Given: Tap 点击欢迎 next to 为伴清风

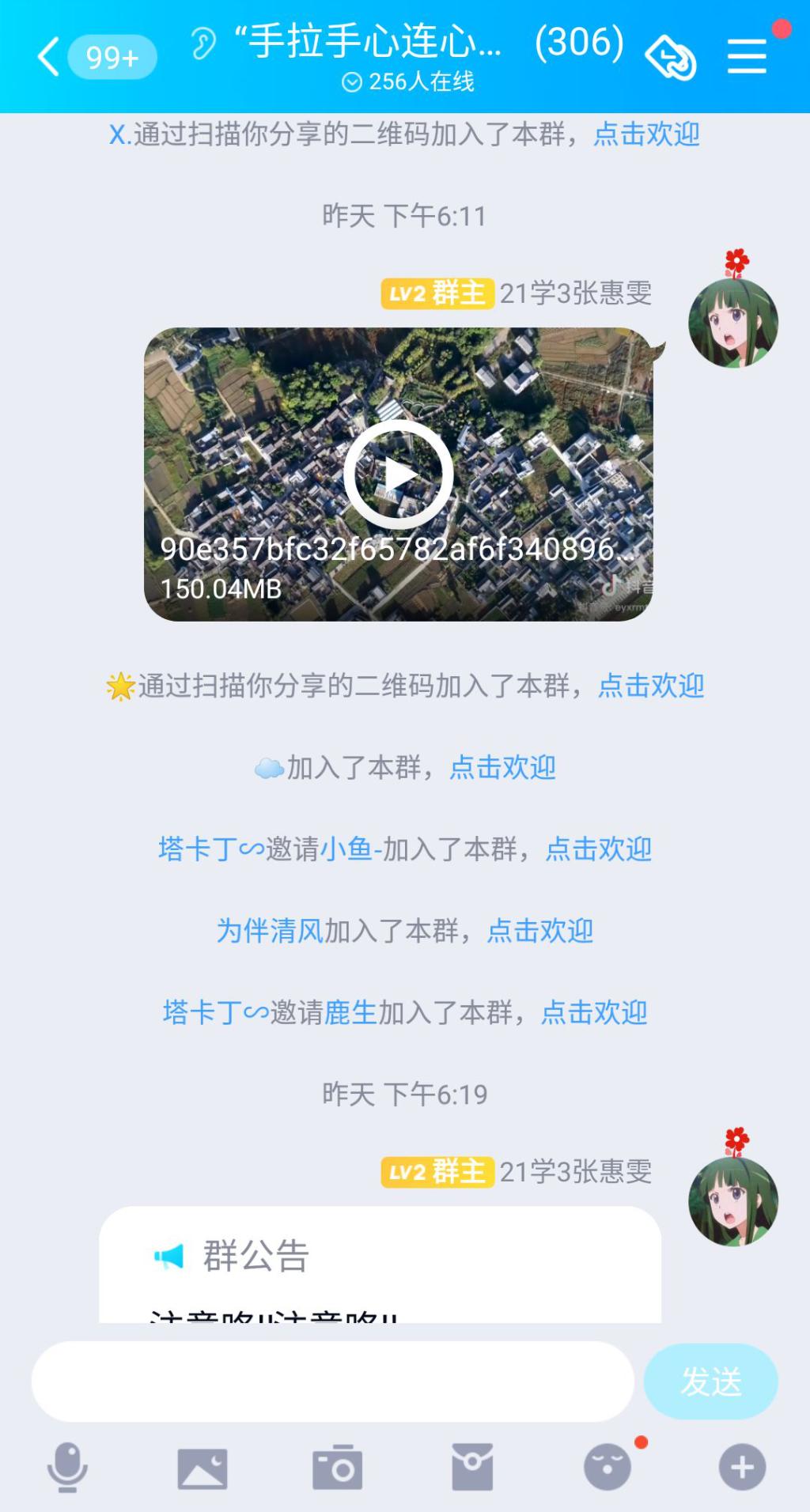Looking at the screenshot, I should (x=539, y=931).
